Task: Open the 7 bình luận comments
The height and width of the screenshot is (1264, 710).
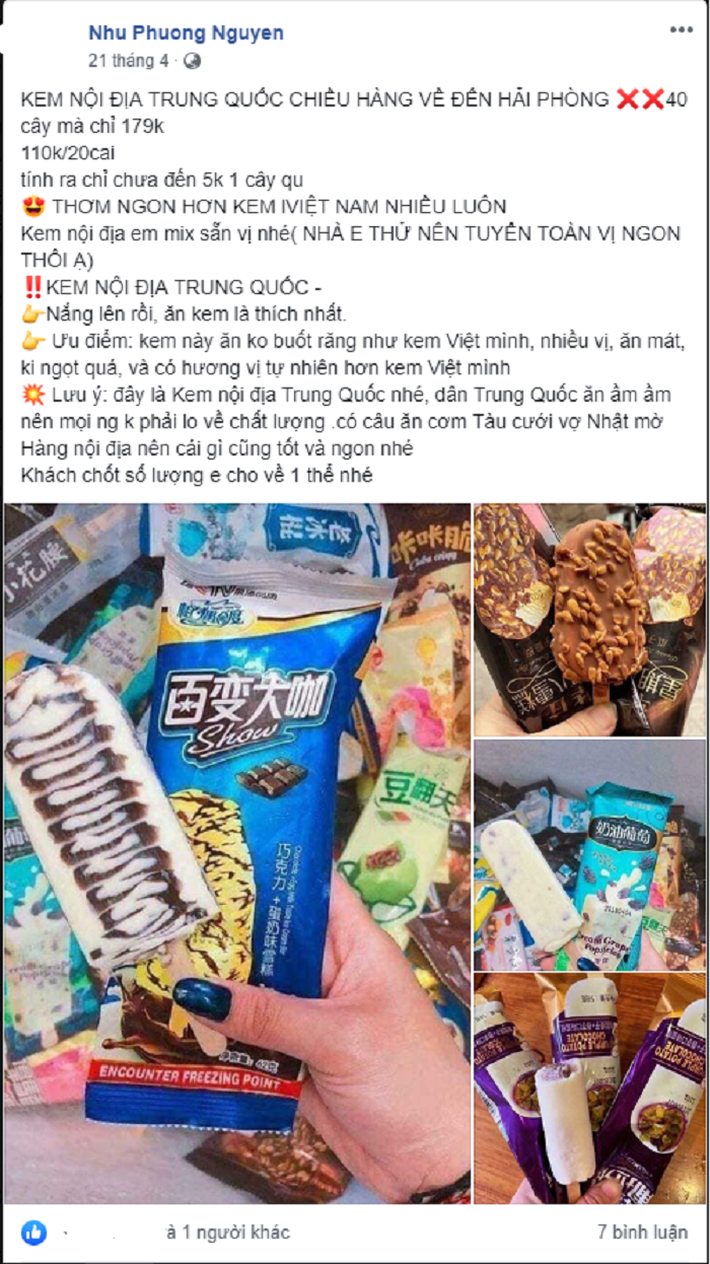Action: click(x=642, y=1232)
